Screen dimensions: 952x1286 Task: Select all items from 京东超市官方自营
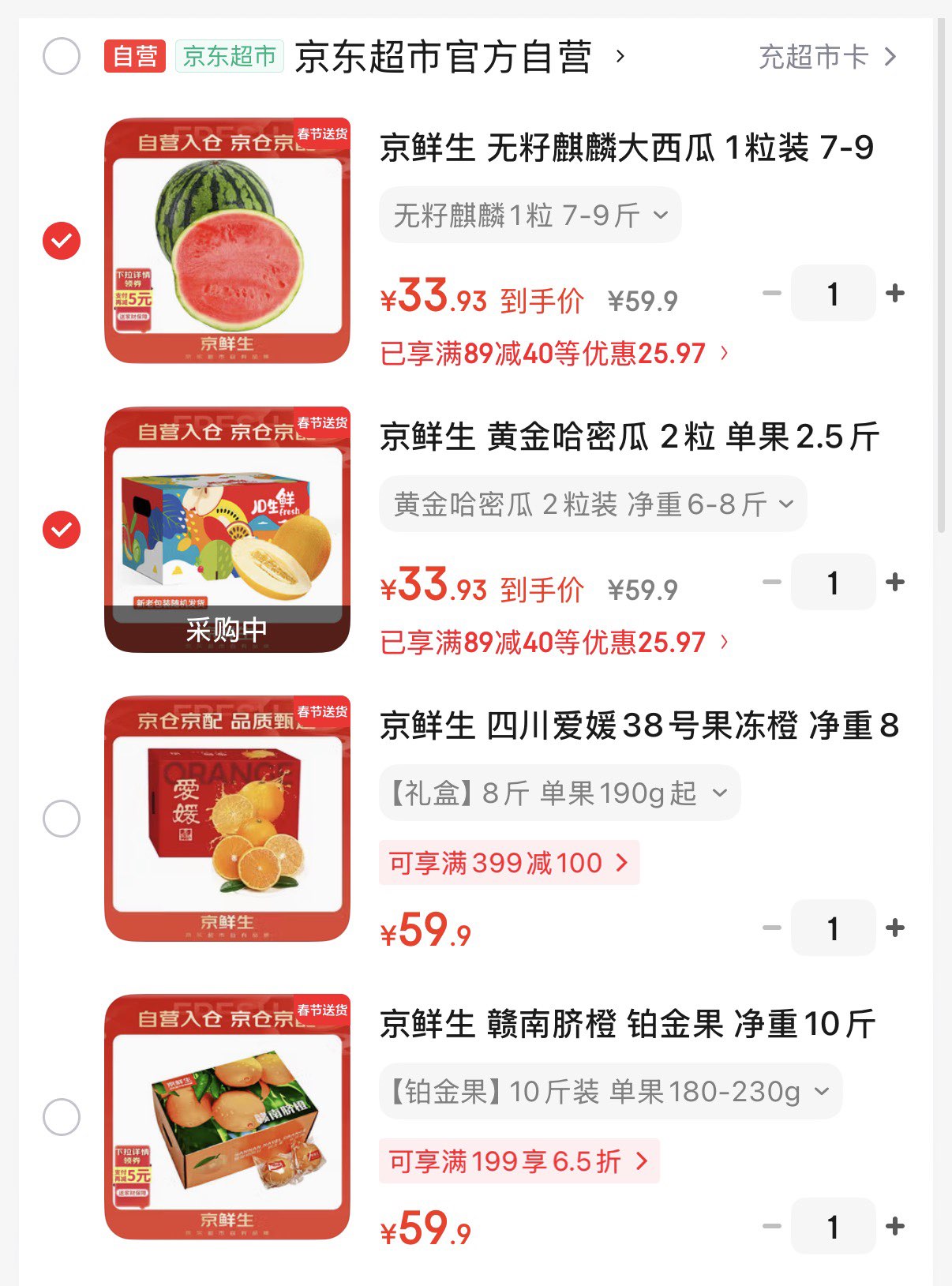click(x=62, y=57)
